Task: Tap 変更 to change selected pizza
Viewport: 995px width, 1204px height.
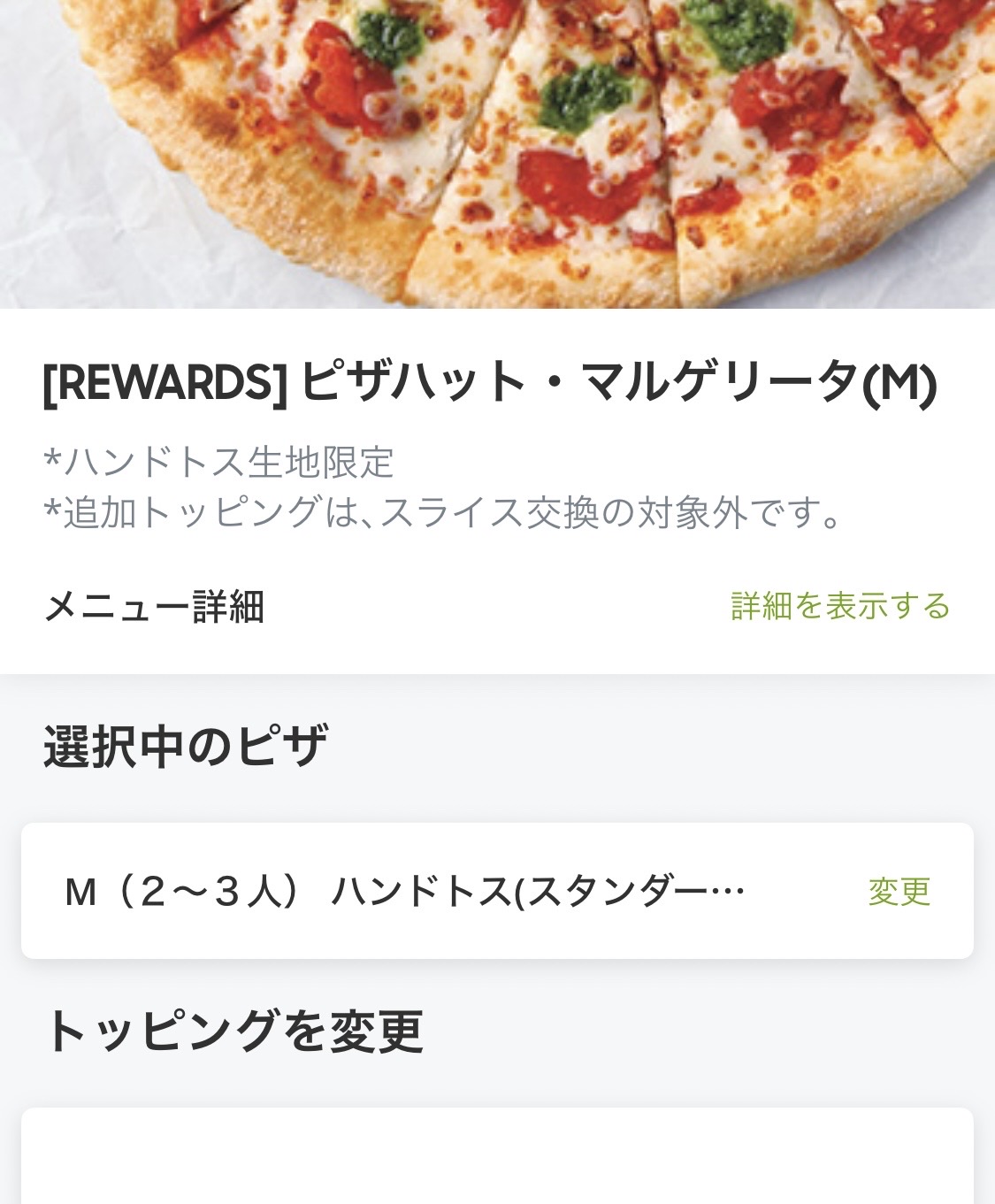Action: coord(899,891)
